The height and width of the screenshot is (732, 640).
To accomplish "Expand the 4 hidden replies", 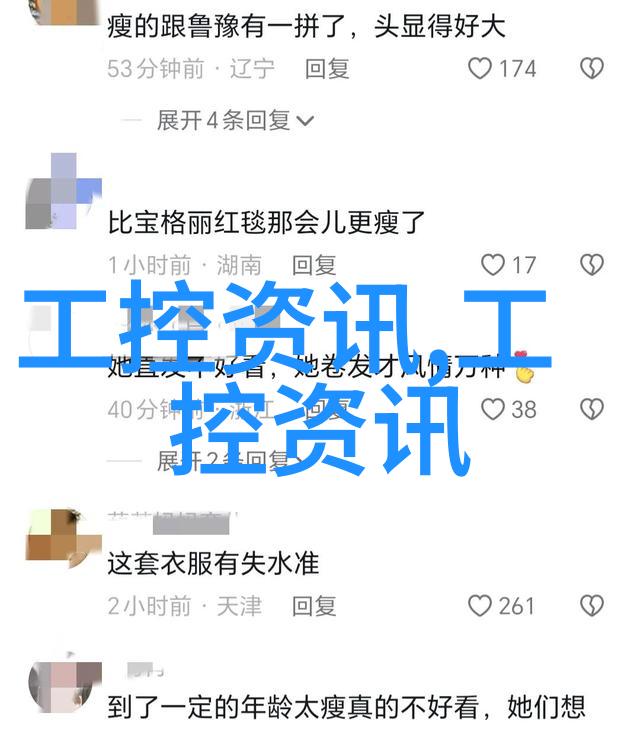I will coord(235,121).
